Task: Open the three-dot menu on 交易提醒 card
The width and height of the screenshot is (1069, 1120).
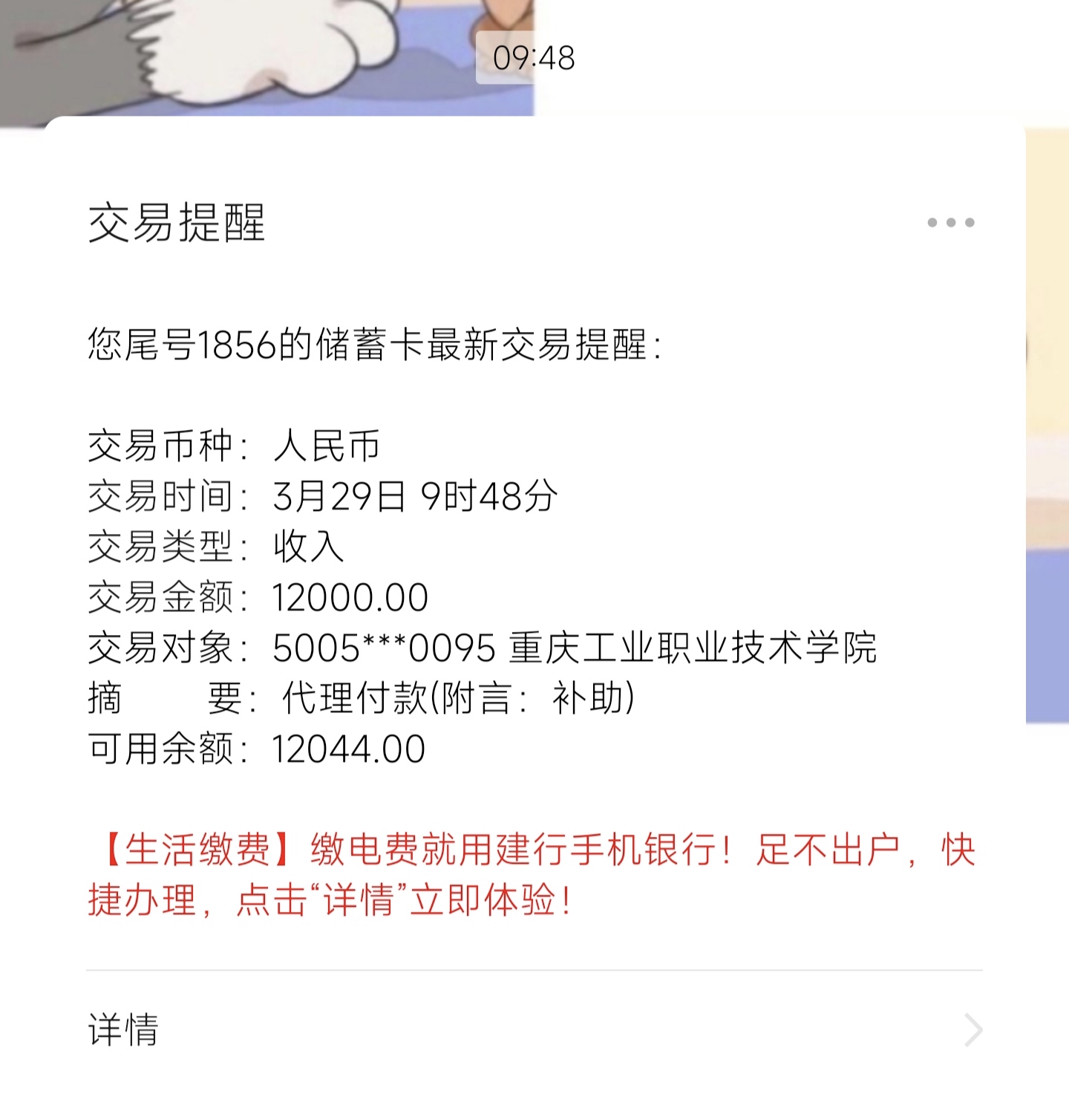Action: (x=950, y=222)
